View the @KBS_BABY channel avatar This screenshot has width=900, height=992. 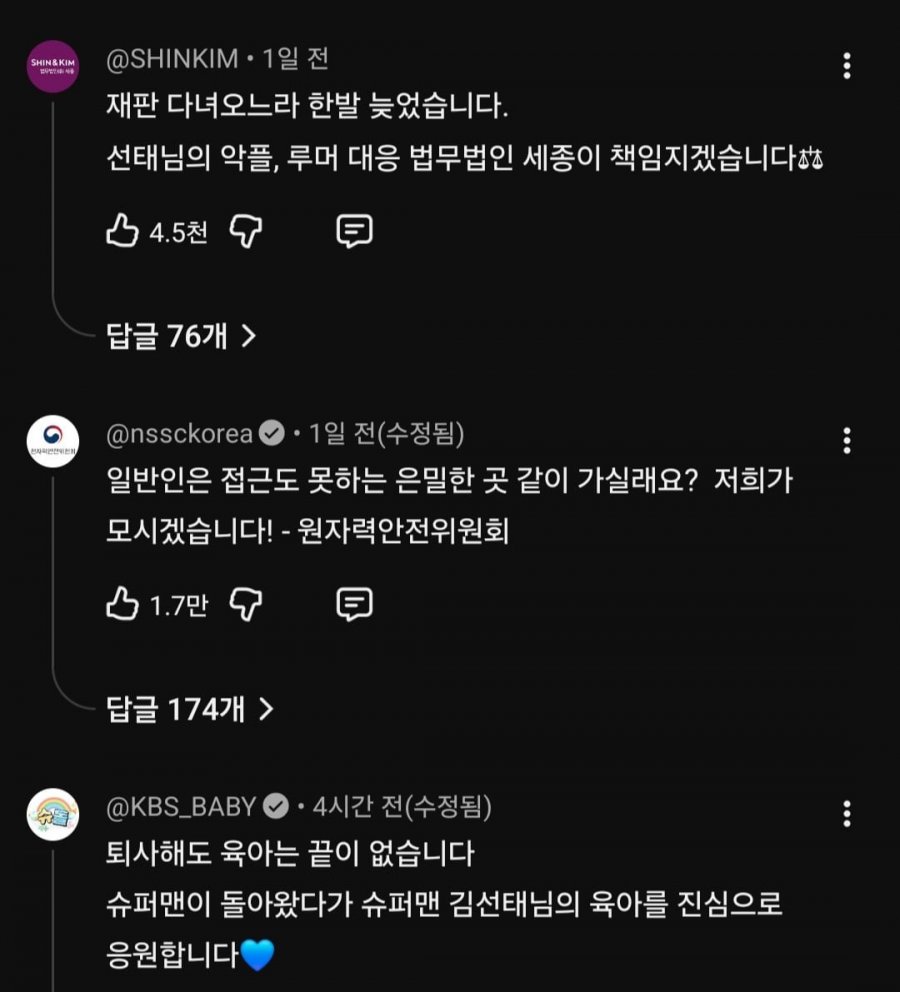53,813
